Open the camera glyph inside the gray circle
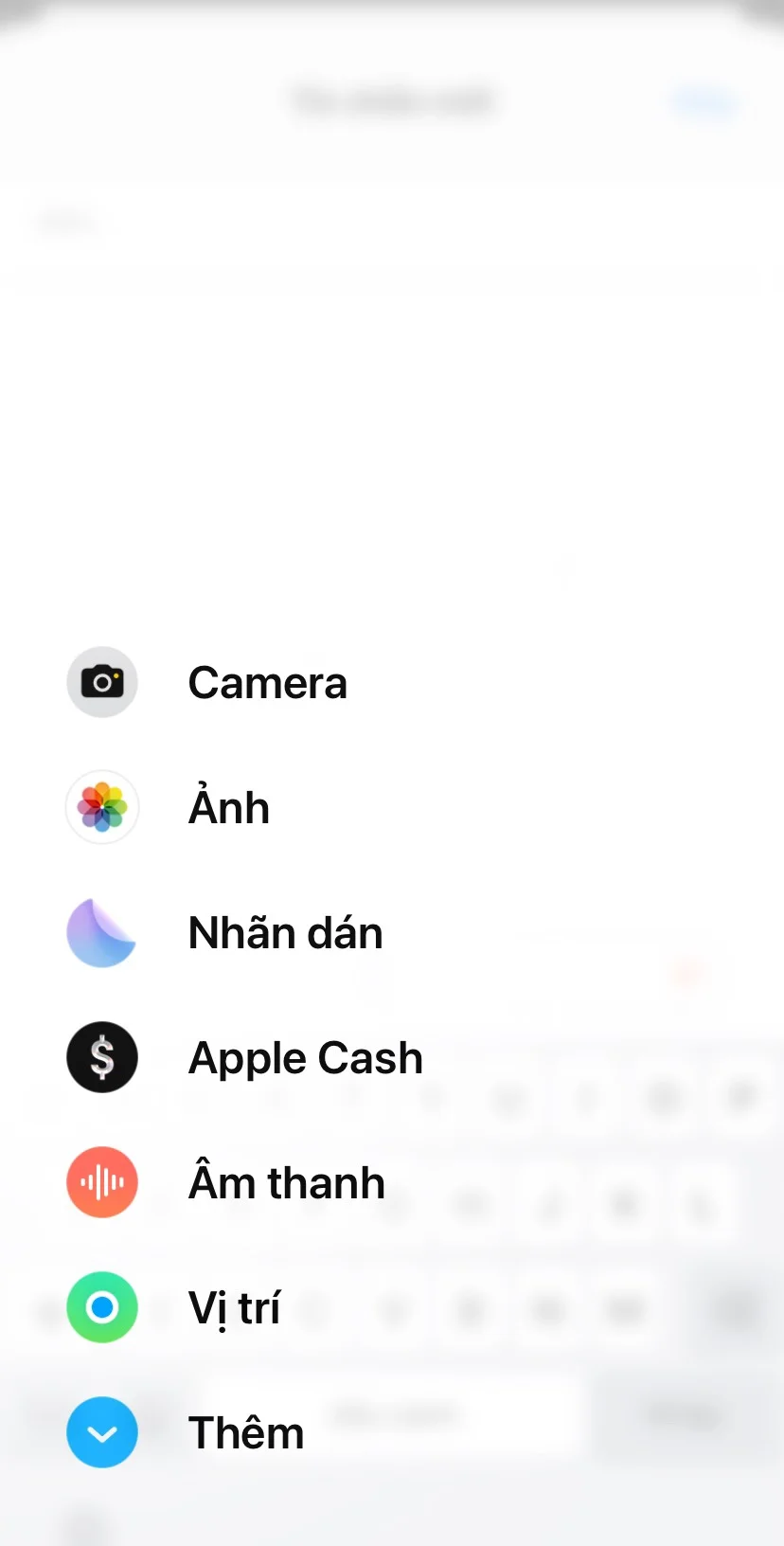 (x=102, y=682)
